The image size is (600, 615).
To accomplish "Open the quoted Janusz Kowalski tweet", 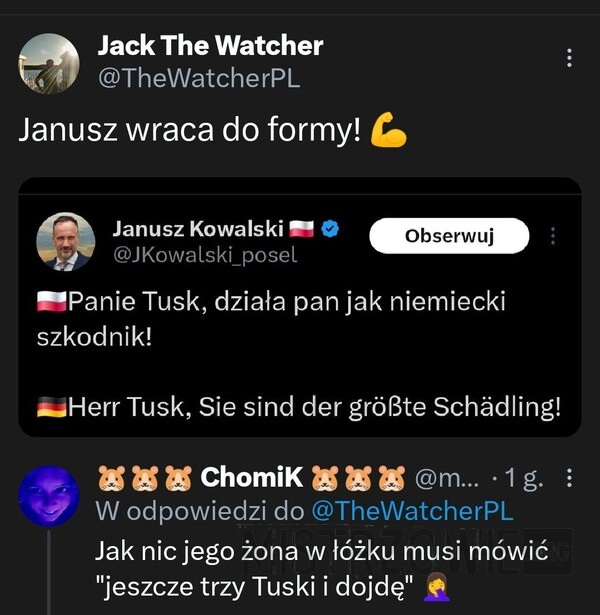I will (298, 350).
